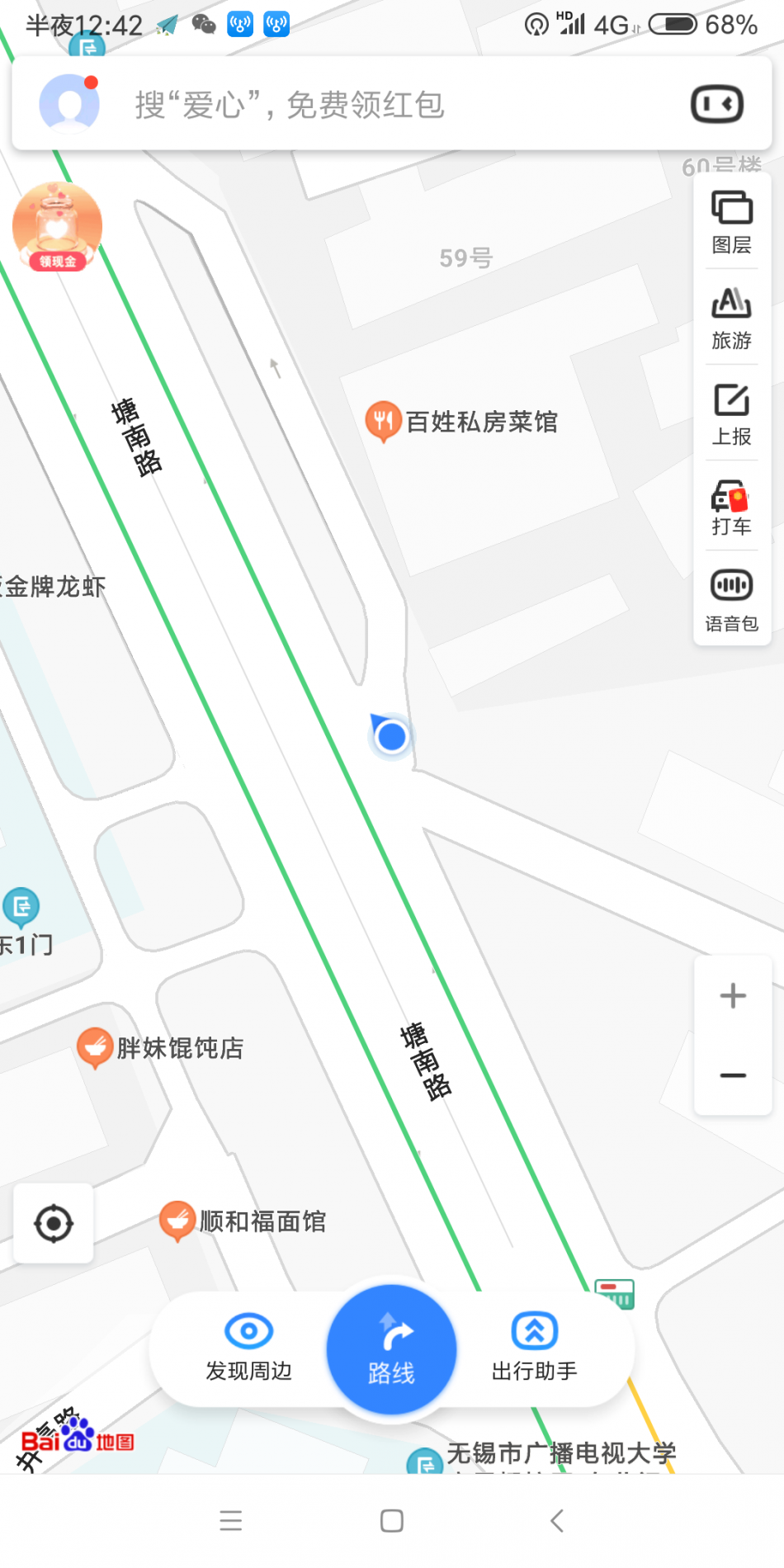
Task: Open 出行助手 travel assistant
Action: click(534, 1348)
